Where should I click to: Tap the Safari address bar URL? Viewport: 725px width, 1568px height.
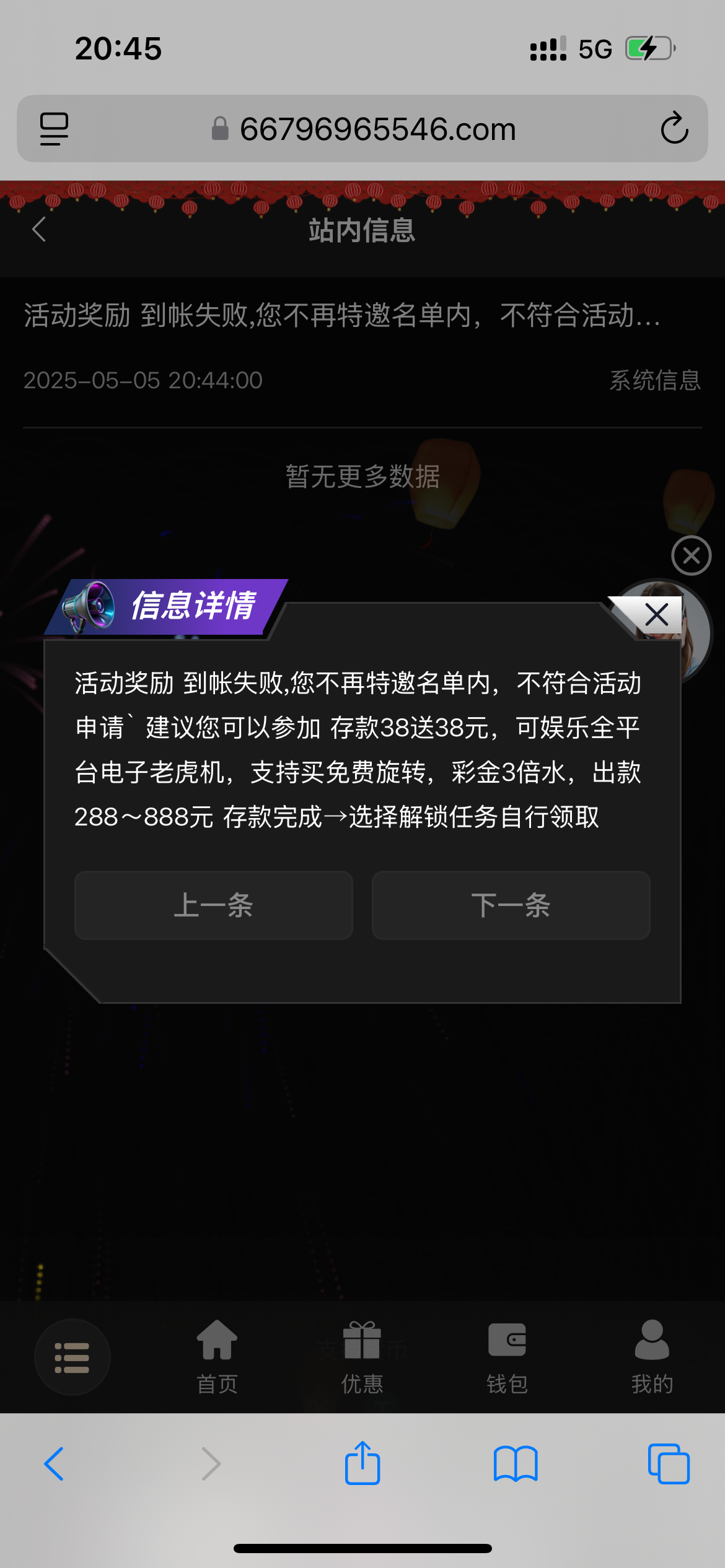point(377,129)
